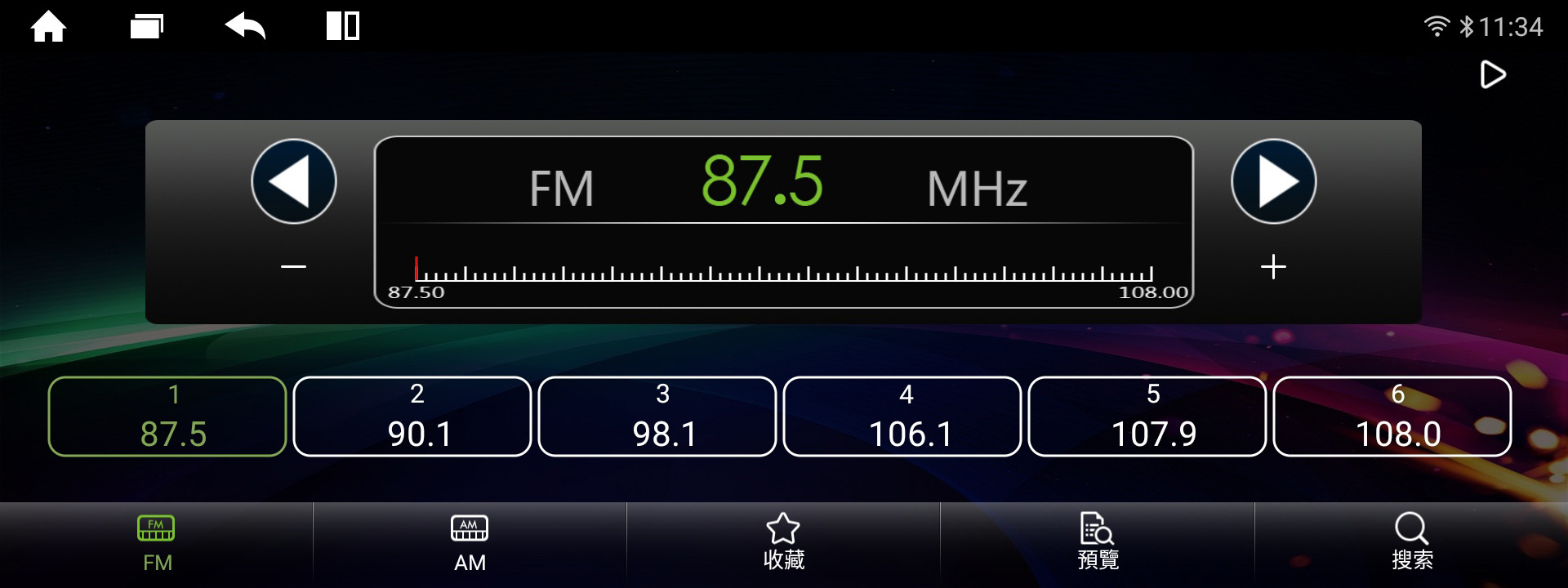This screenshot has width=1568, height=588.
Task: Decrease frequency with the minus button
Action: pyautogui.click(x=293, y=267)
